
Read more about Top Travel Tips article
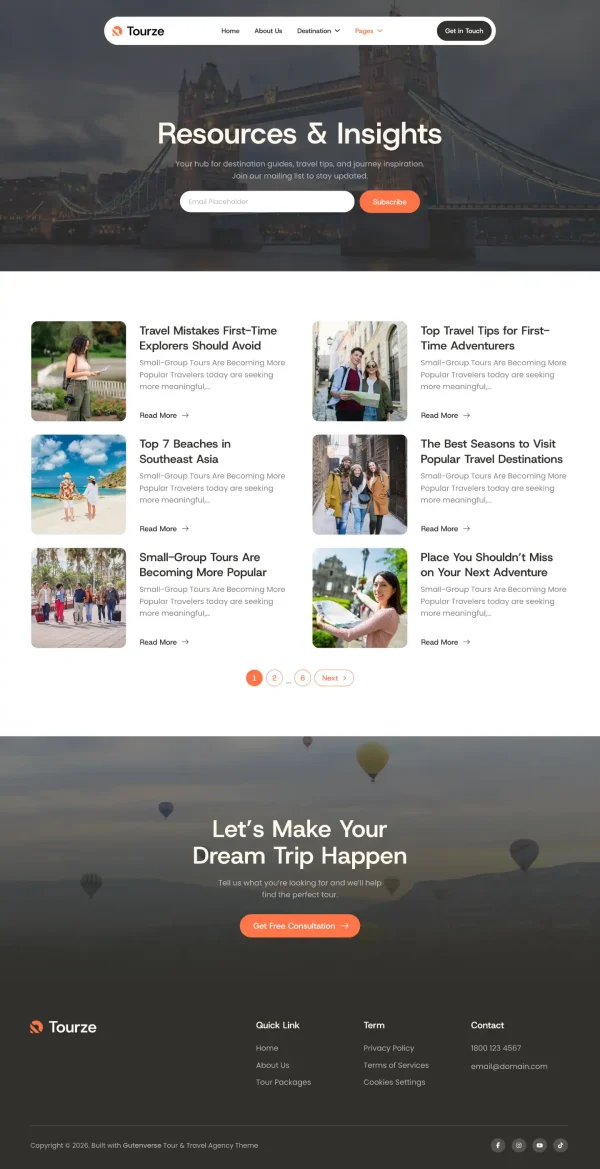click(445, 415)
